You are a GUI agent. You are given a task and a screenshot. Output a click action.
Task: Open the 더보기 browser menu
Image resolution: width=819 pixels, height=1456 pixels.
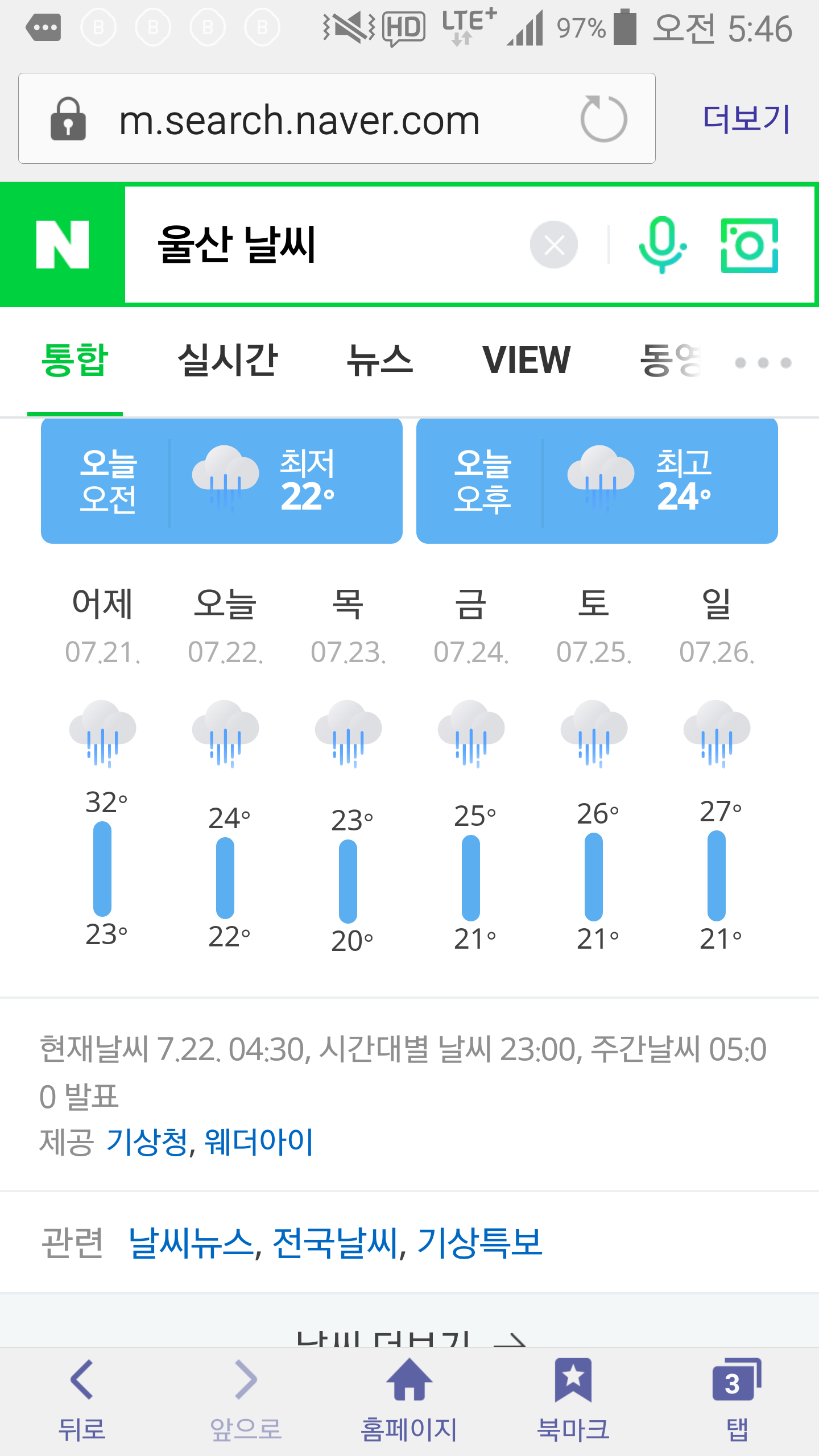pos(746,119)
